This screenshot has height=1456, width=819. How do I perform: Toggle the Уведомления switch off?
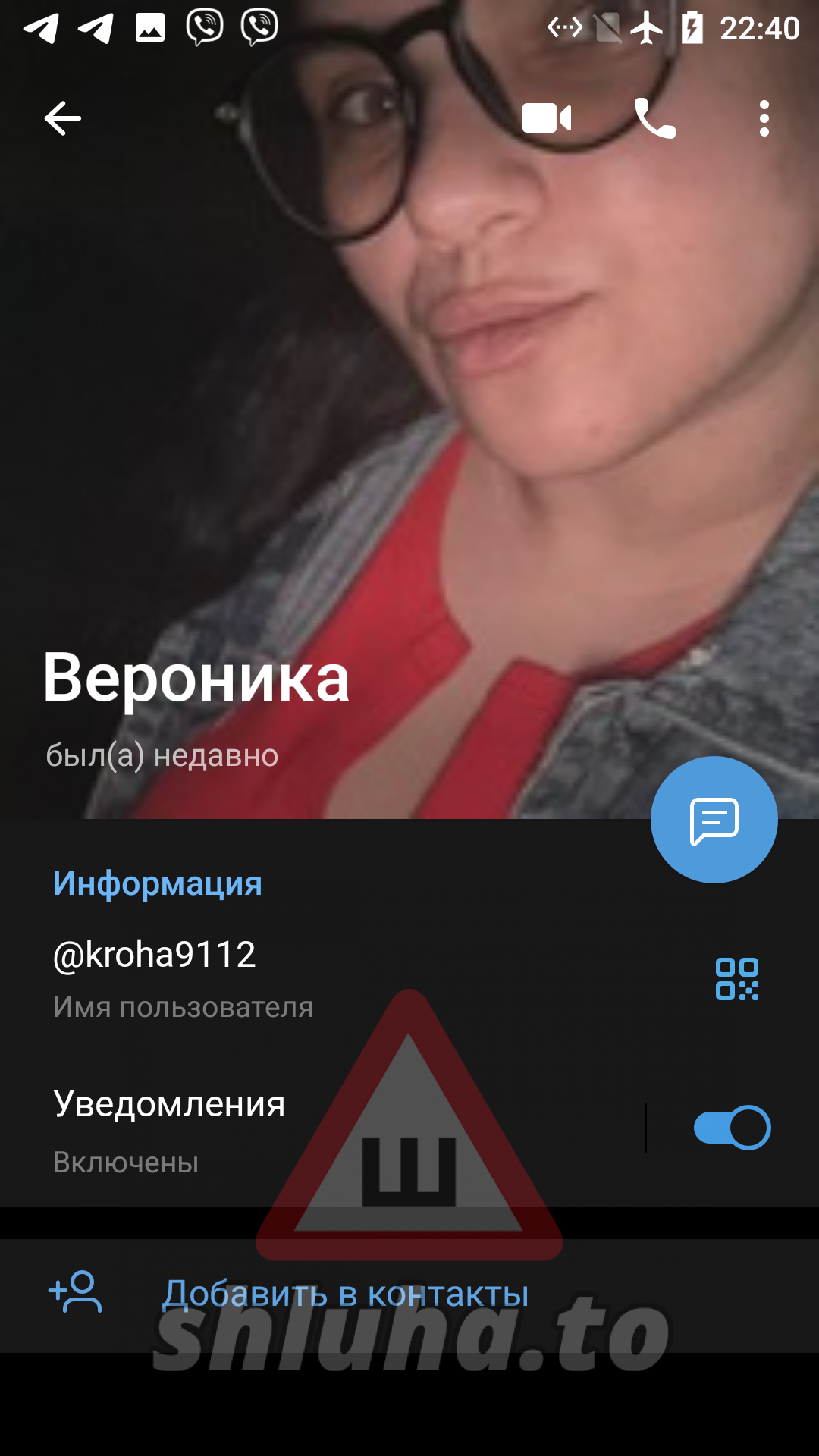732,1128
